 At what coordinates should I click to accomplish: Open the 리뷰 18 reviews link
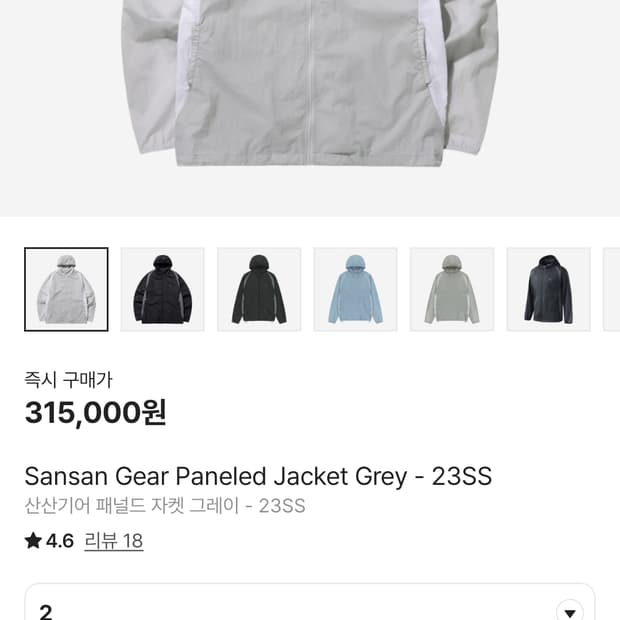[x=114, y=541]
